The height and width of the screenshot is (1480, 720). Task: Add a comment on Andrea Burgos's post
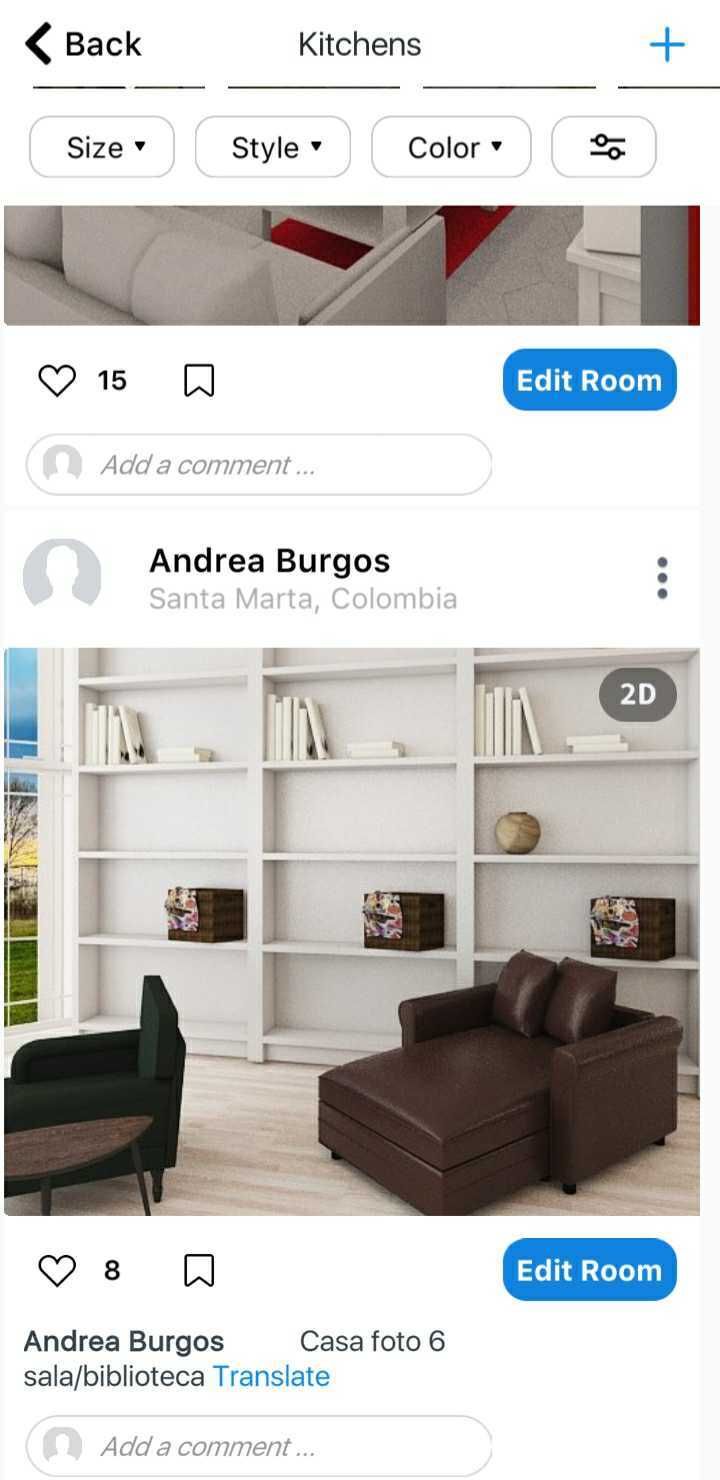point(259,1446)
